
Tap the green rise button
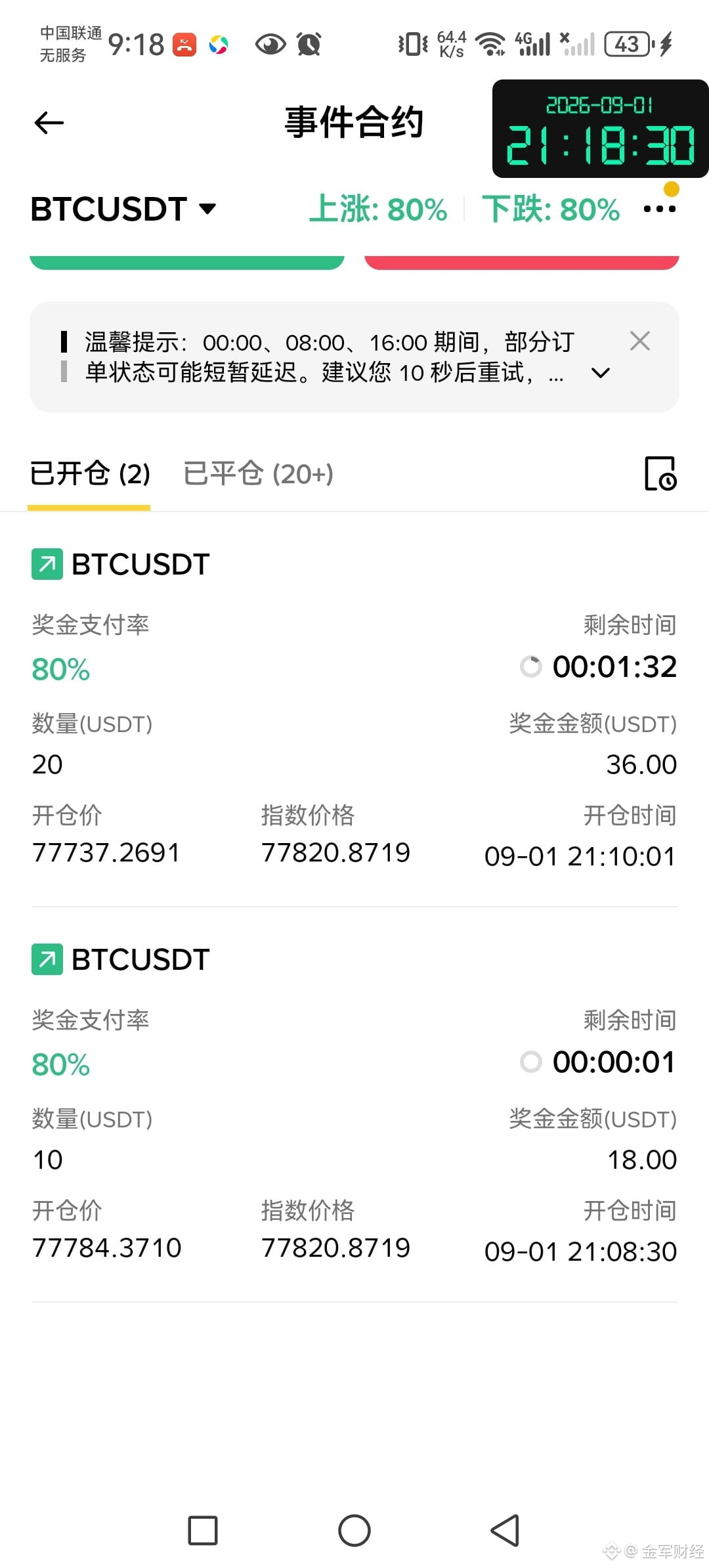[187, 262]
